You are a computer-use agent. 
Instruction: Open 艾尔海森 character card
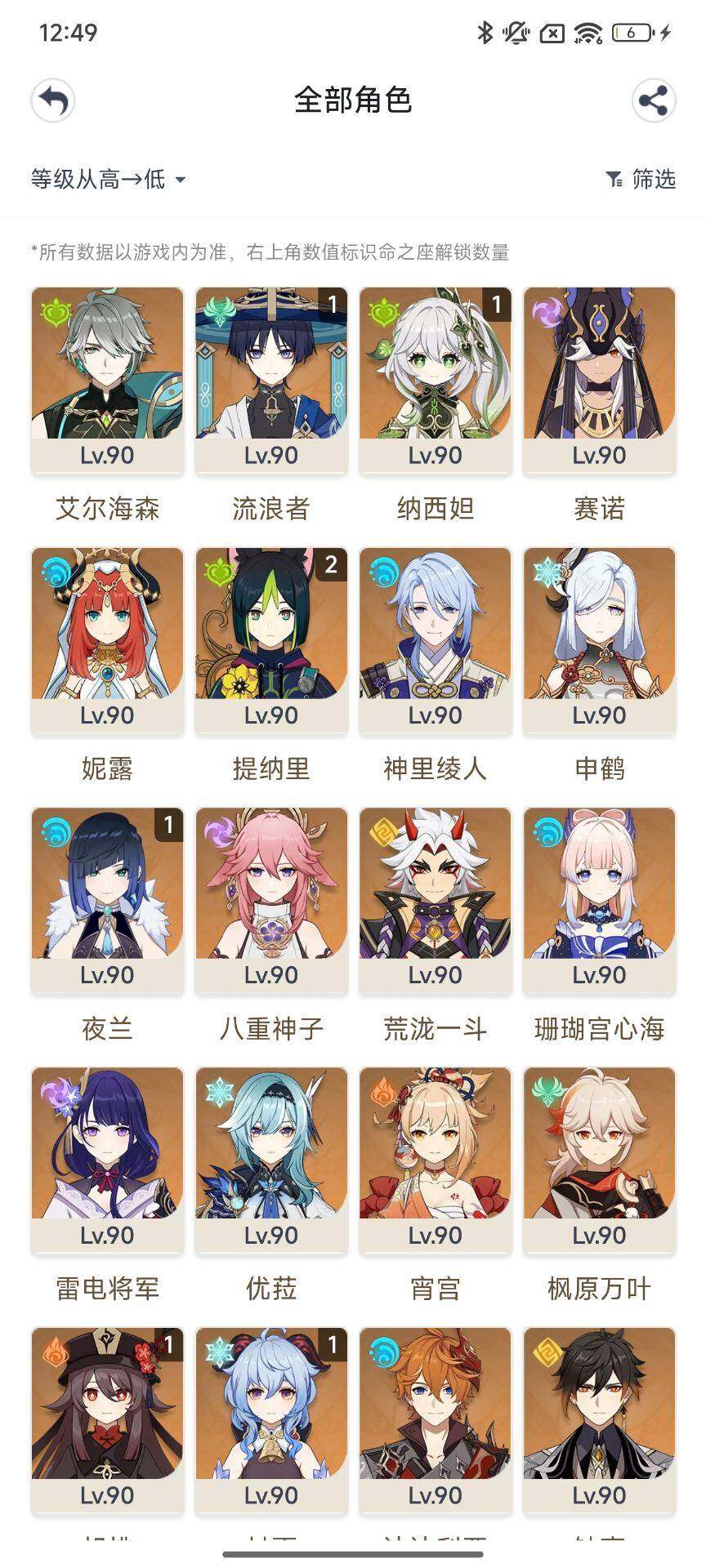pos(107,380)
